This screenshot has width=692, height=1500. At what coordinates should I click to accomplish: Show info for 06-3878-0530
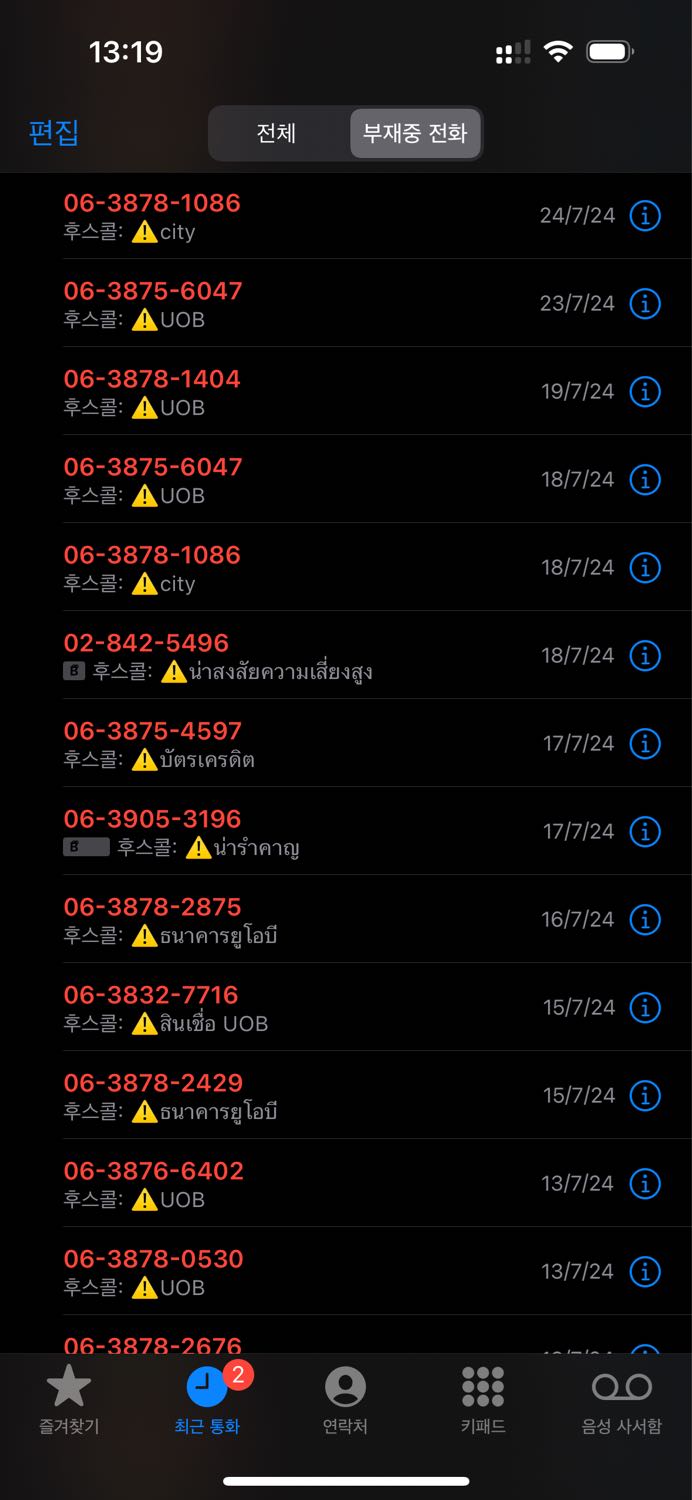coord(645,1272)
